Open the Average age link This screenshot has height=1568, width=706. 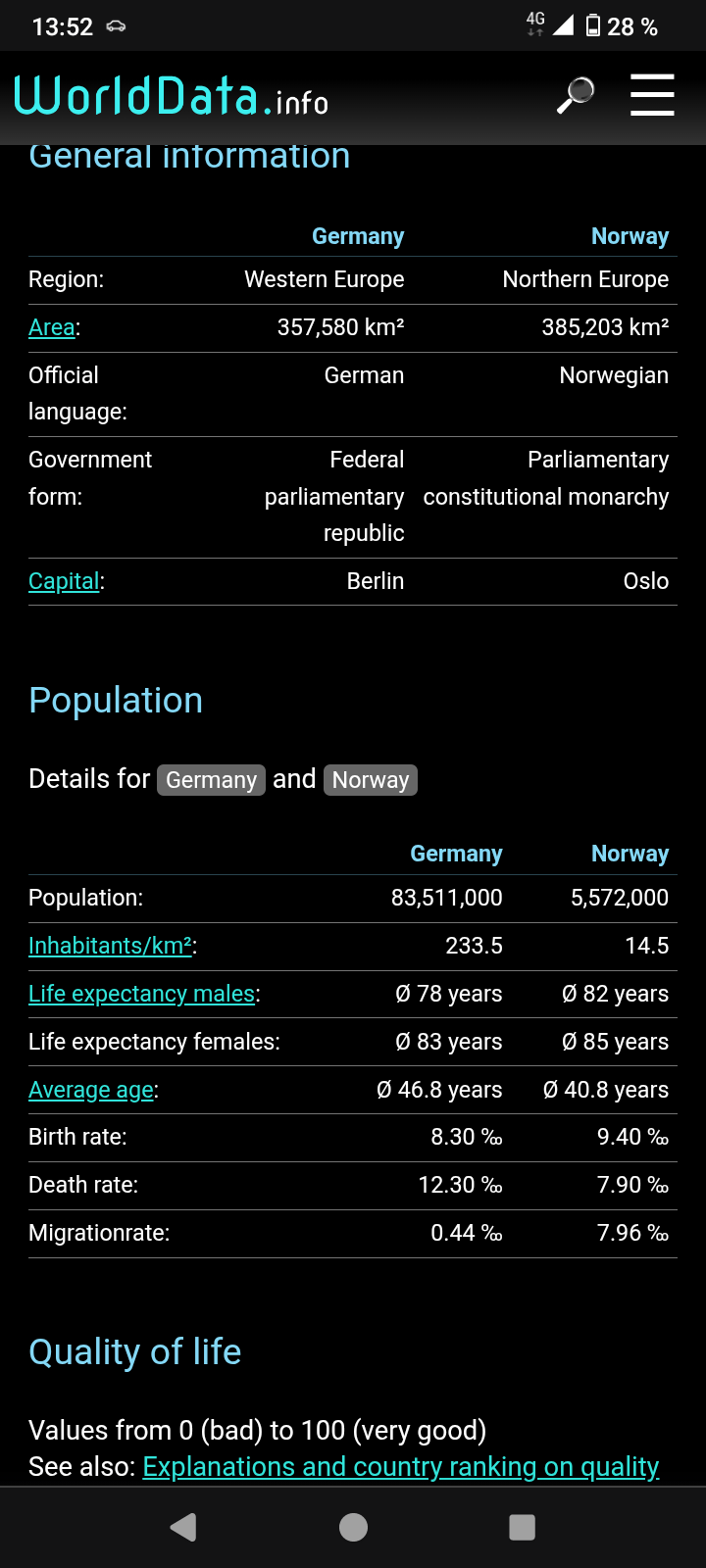point(91,1090)
